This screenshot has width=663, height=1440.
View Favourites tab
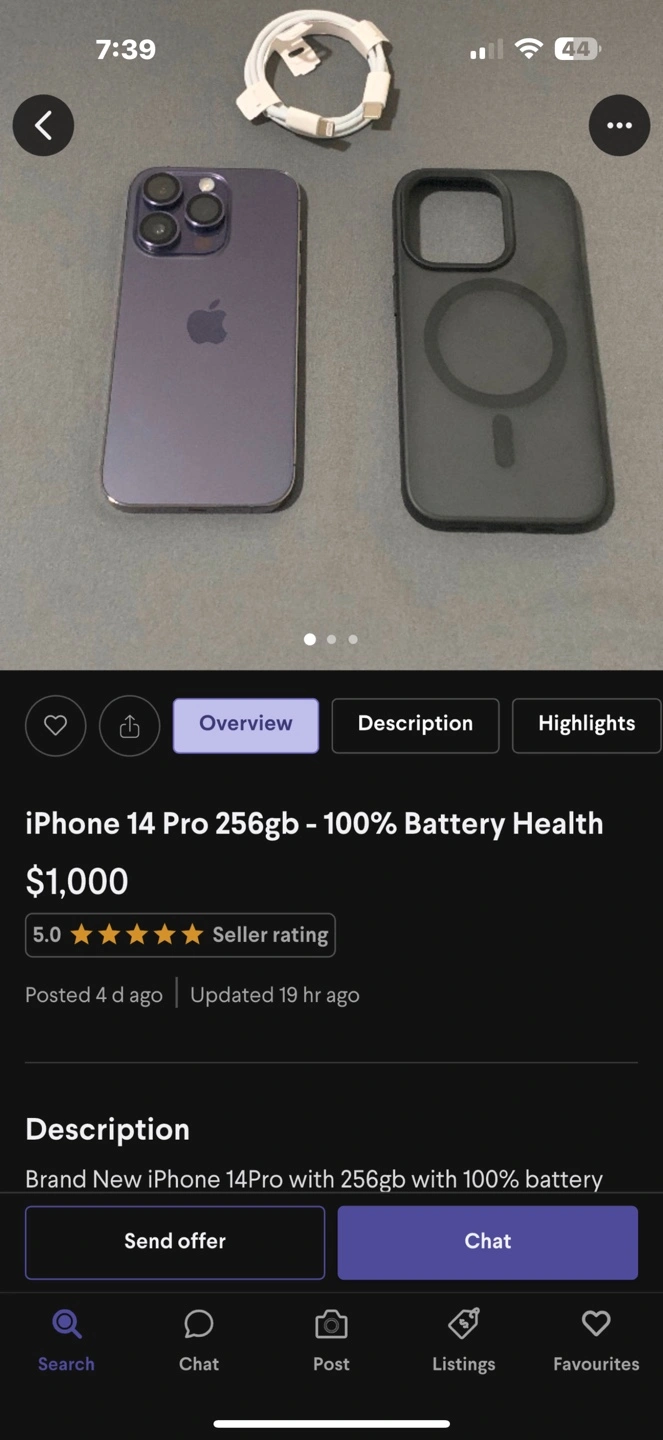(x=596, y=1340)
